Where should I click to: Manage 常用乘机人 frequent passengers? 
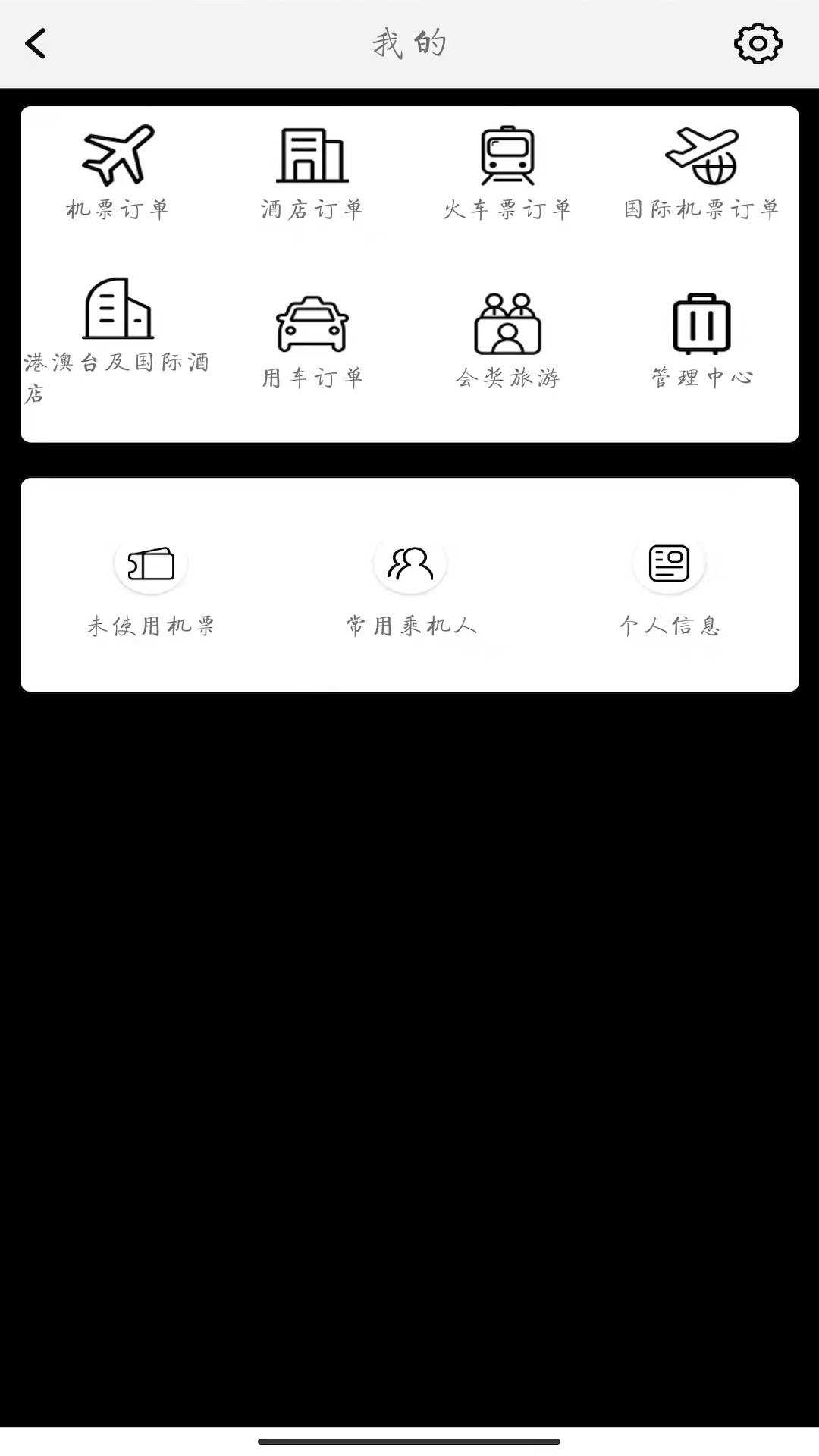pos(410,585)
